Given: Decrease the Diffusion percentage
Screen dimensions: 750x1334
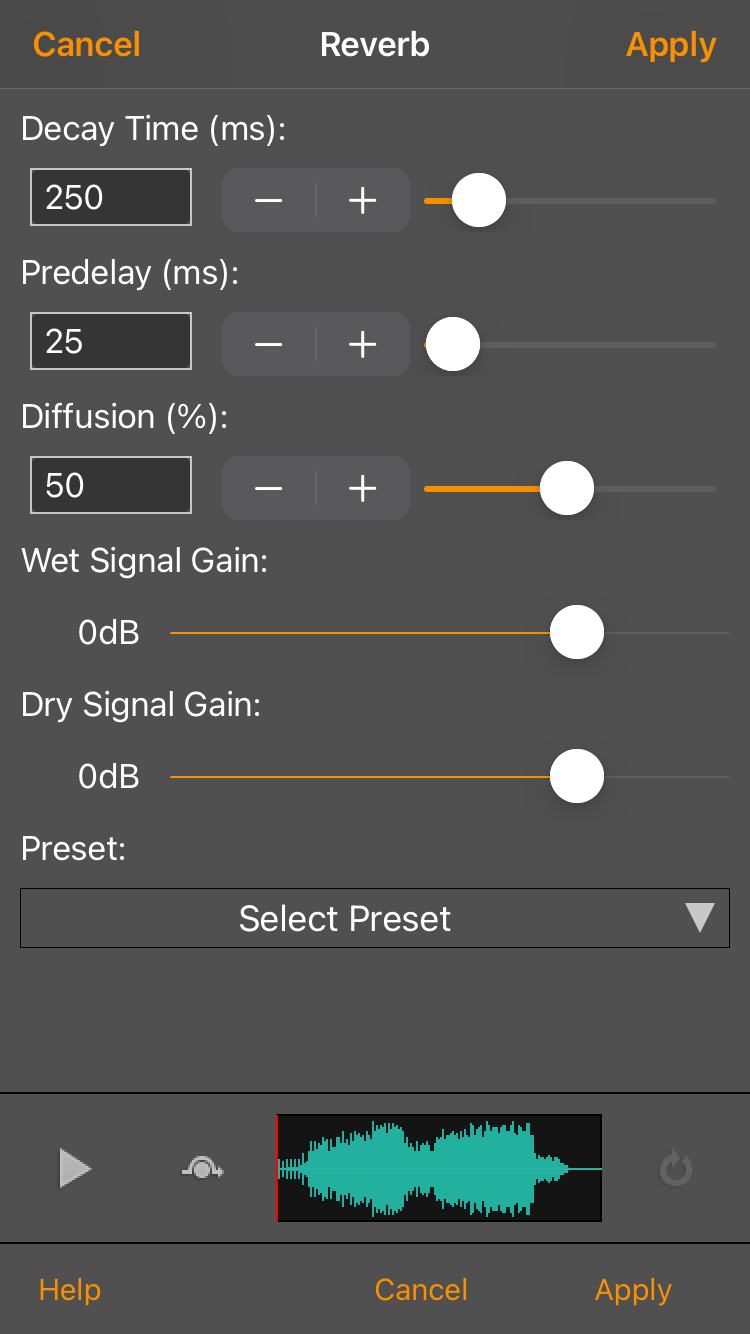Looking at the screenshot, I should [268, 488].
